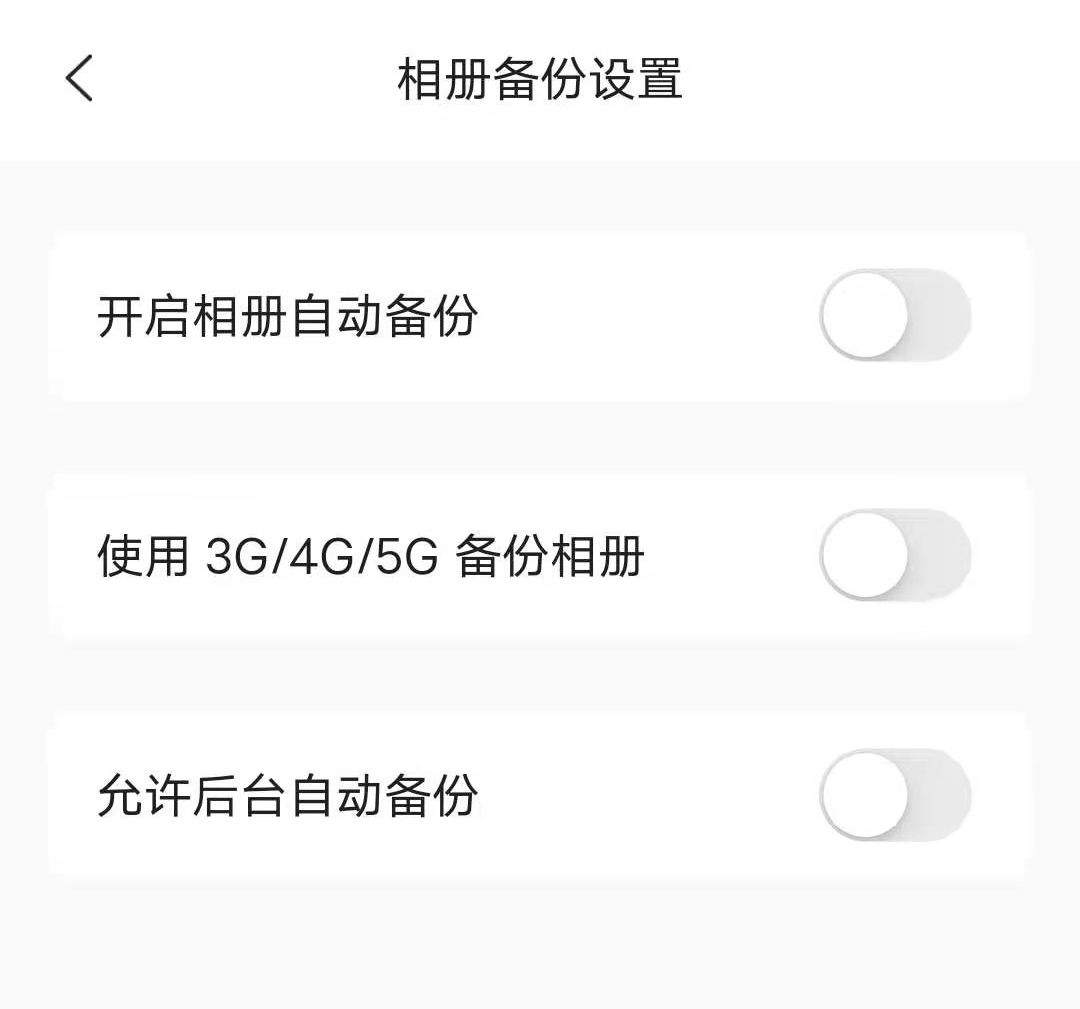1080x1009 pixels.
Task: Enable 开启相册自动备份 switch
Action: 894,316
